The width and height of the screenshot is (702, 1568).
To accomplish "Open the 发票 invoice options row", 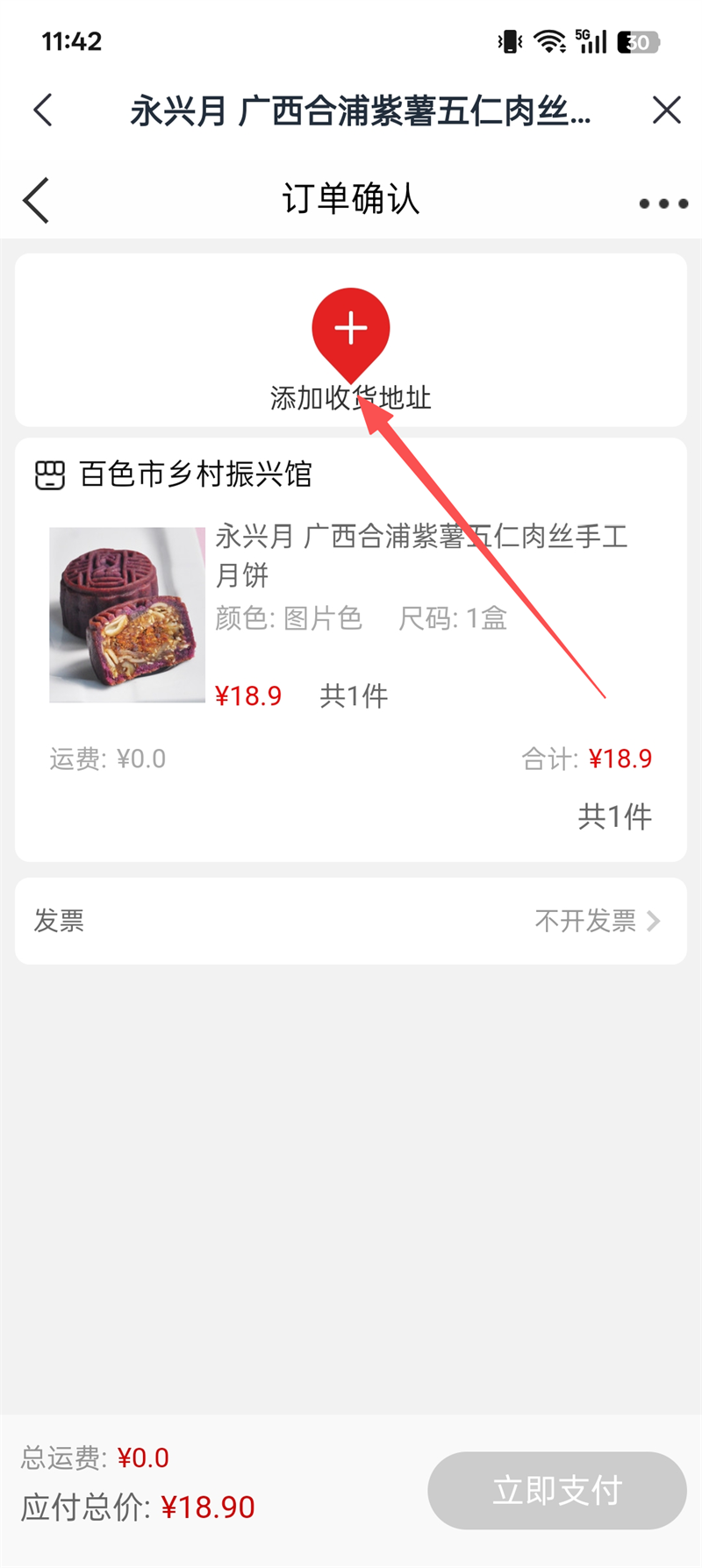I will click(x=351, y=921).
